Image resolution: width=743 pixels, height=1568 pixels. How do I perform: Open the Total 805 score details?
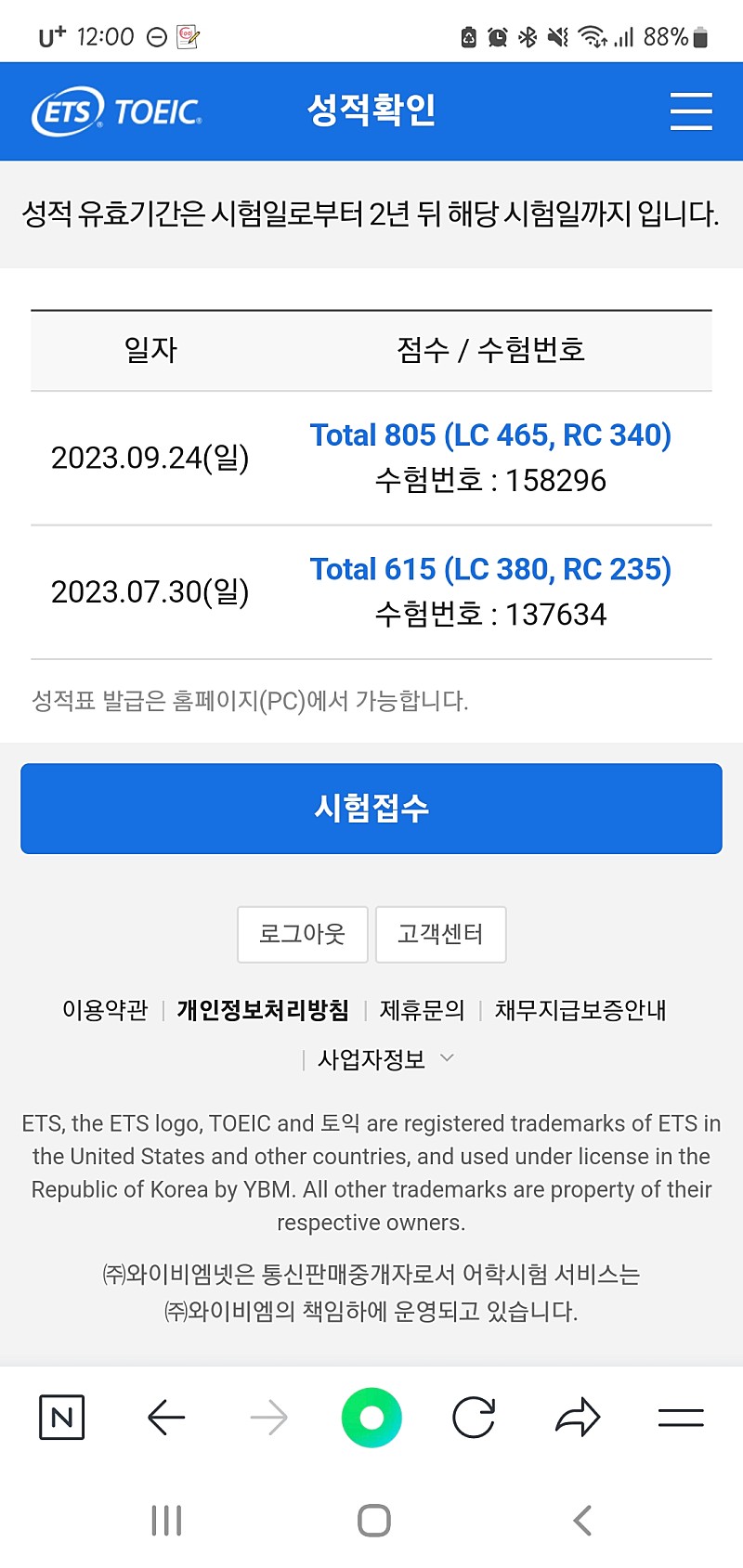(x=490, y=435)
